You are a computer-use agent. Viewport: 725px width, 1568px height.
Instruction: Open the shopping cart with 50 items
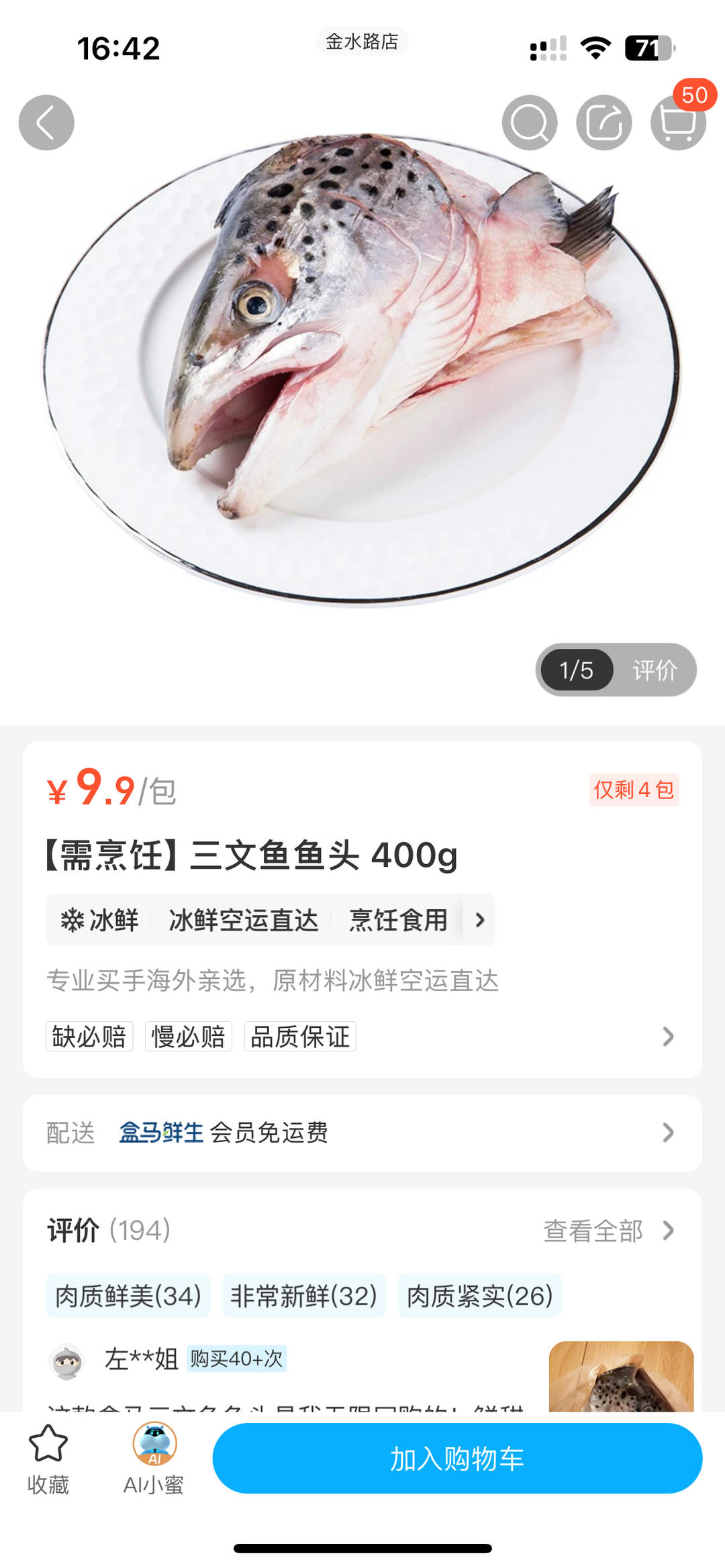tap(678, 123)
